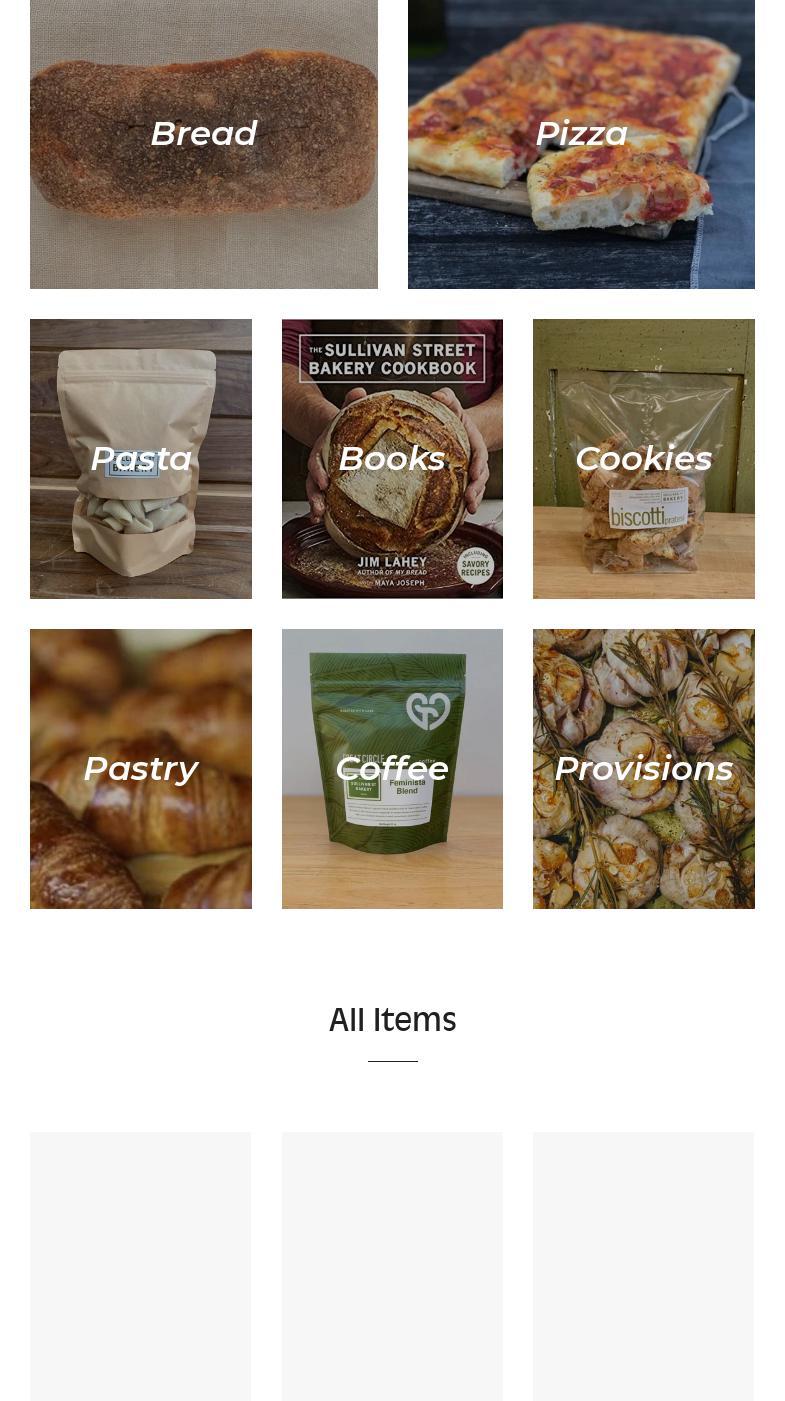Browse the Cookies category
The height and width of the screenshot is (1401, 785).
pyautogui.click(x=643, y=459)
